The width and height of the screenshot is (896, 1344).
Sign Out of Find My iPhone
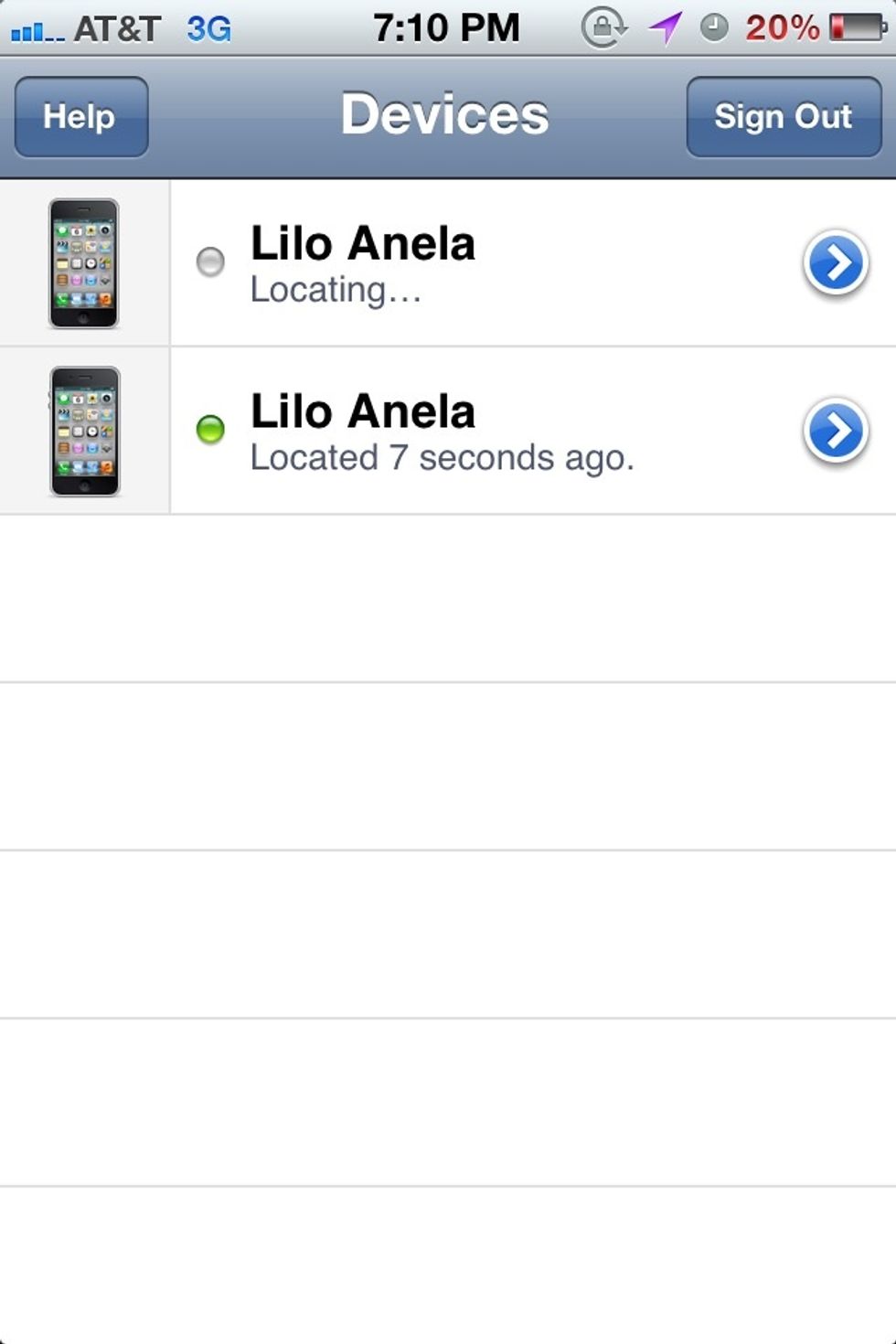[784, 117]
